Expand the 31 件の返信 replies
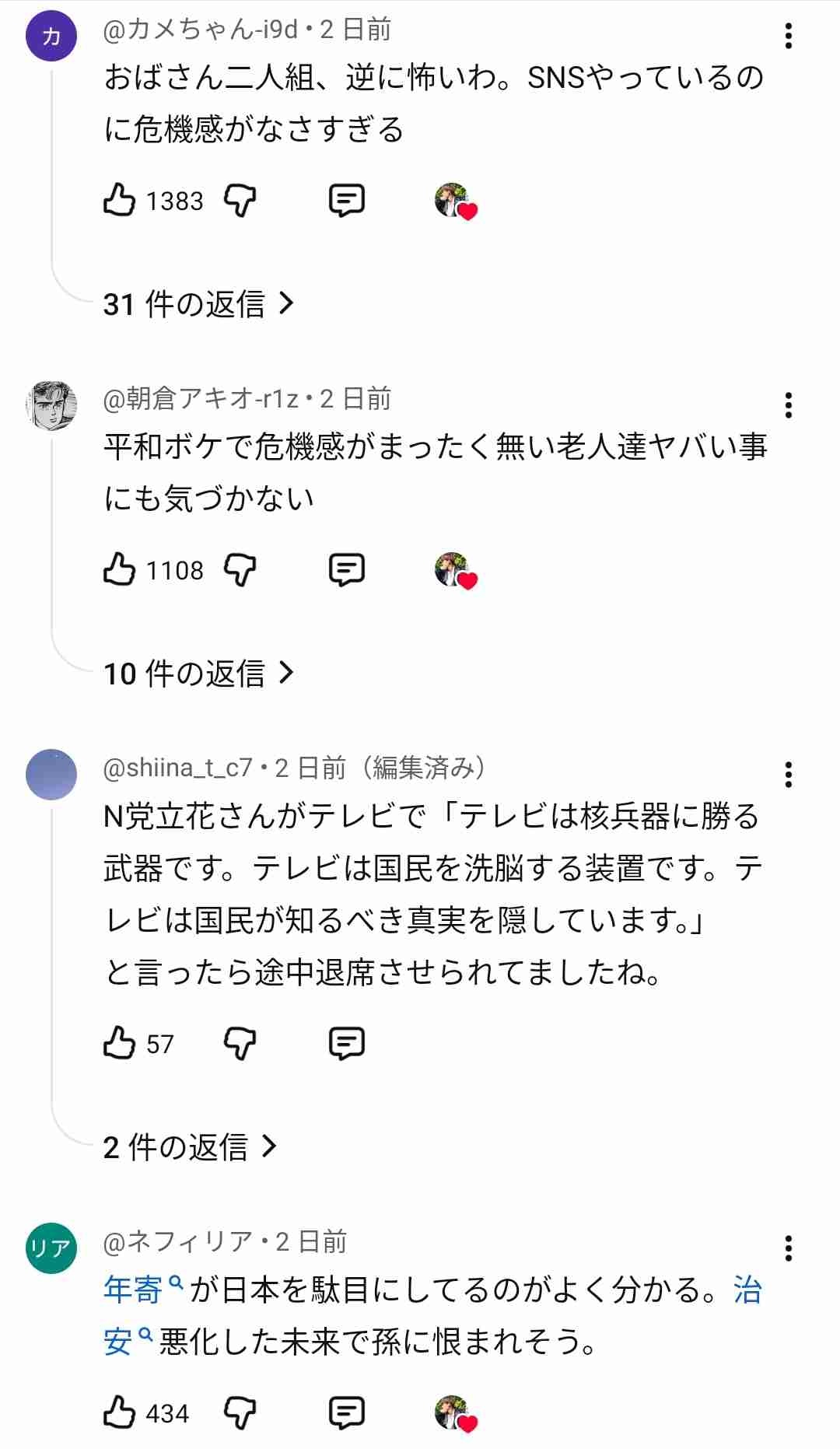The width and height of the screenshot is (840, 1449). [198, 303]
